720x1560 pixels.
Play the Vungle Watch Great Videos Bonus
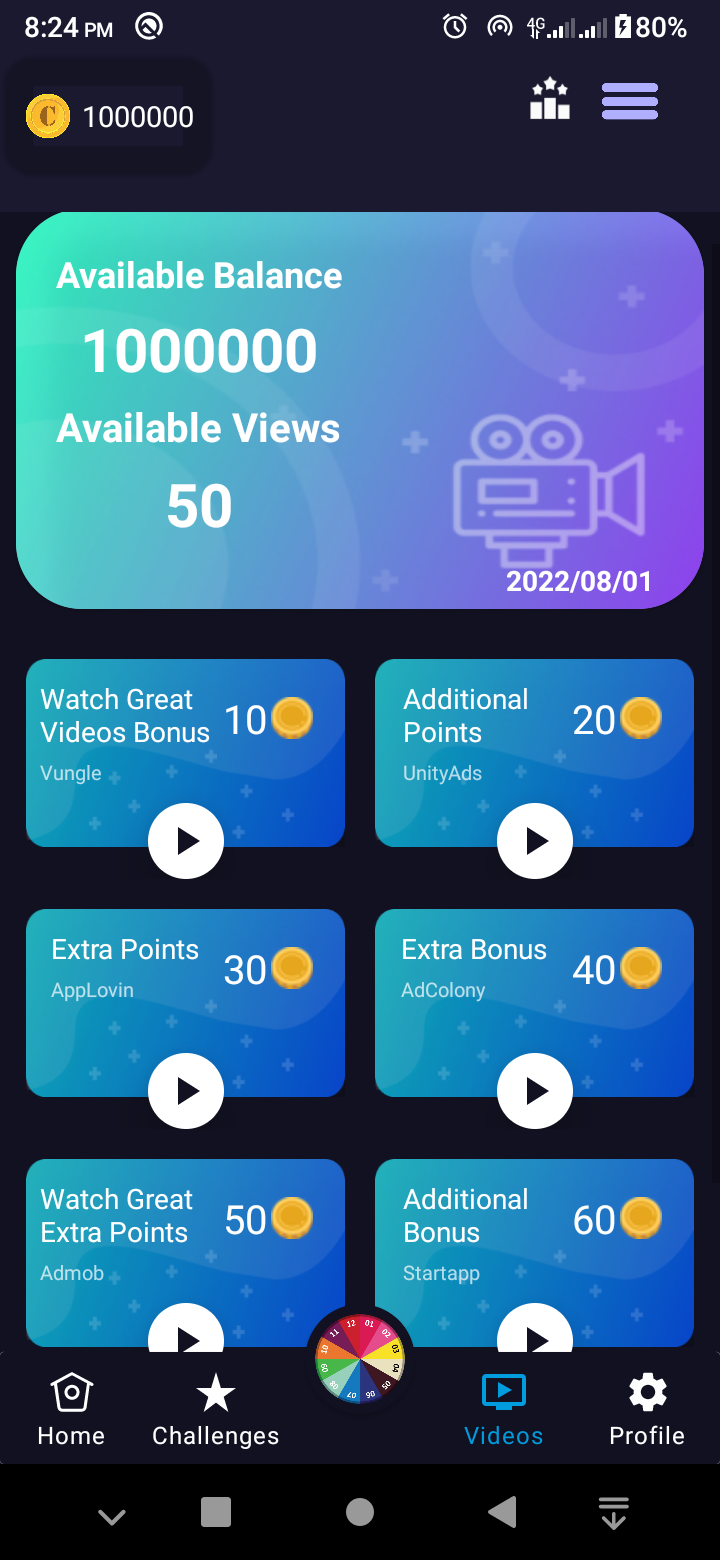click(x=186, y=841)
